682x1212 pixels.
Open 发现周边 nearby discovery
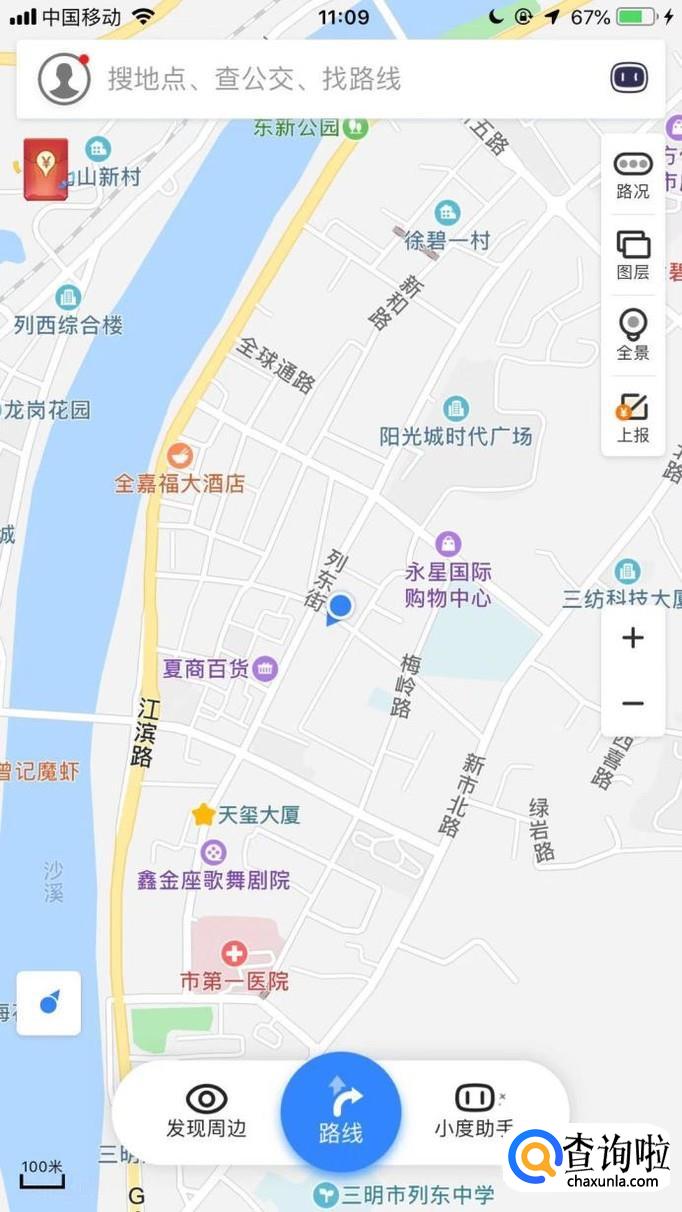[206, 1110]
